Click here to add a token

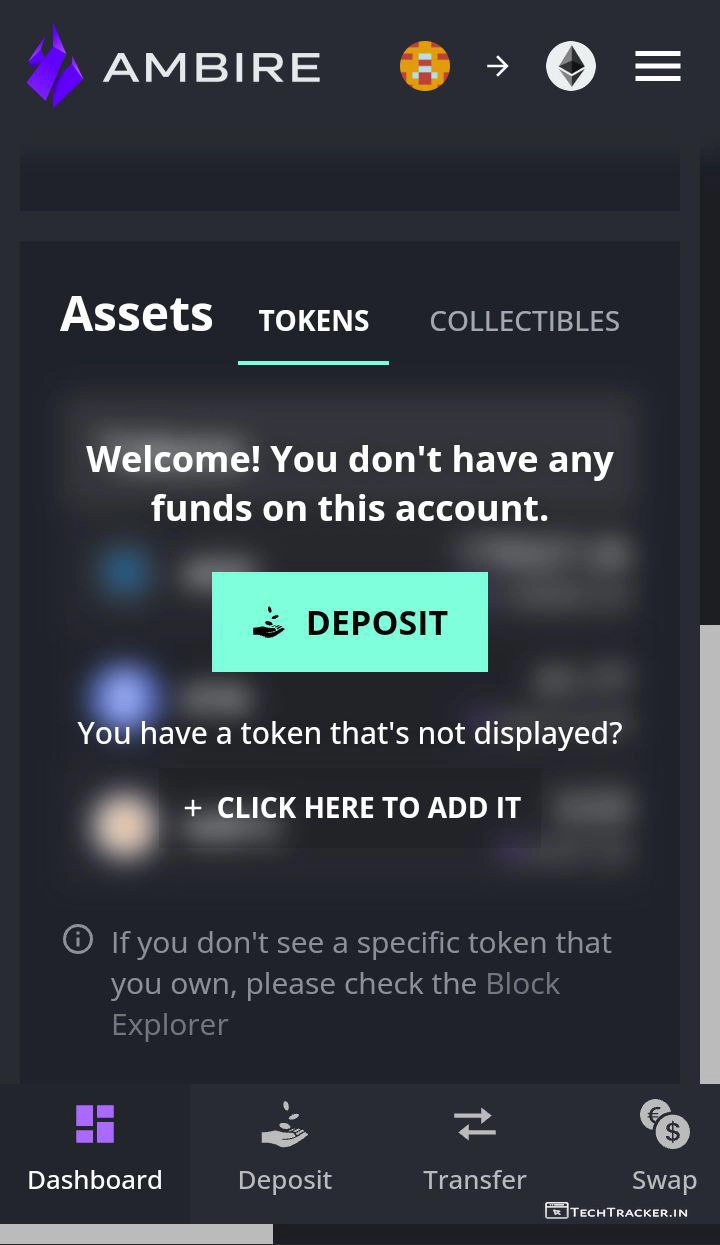[x=350, y=808]
